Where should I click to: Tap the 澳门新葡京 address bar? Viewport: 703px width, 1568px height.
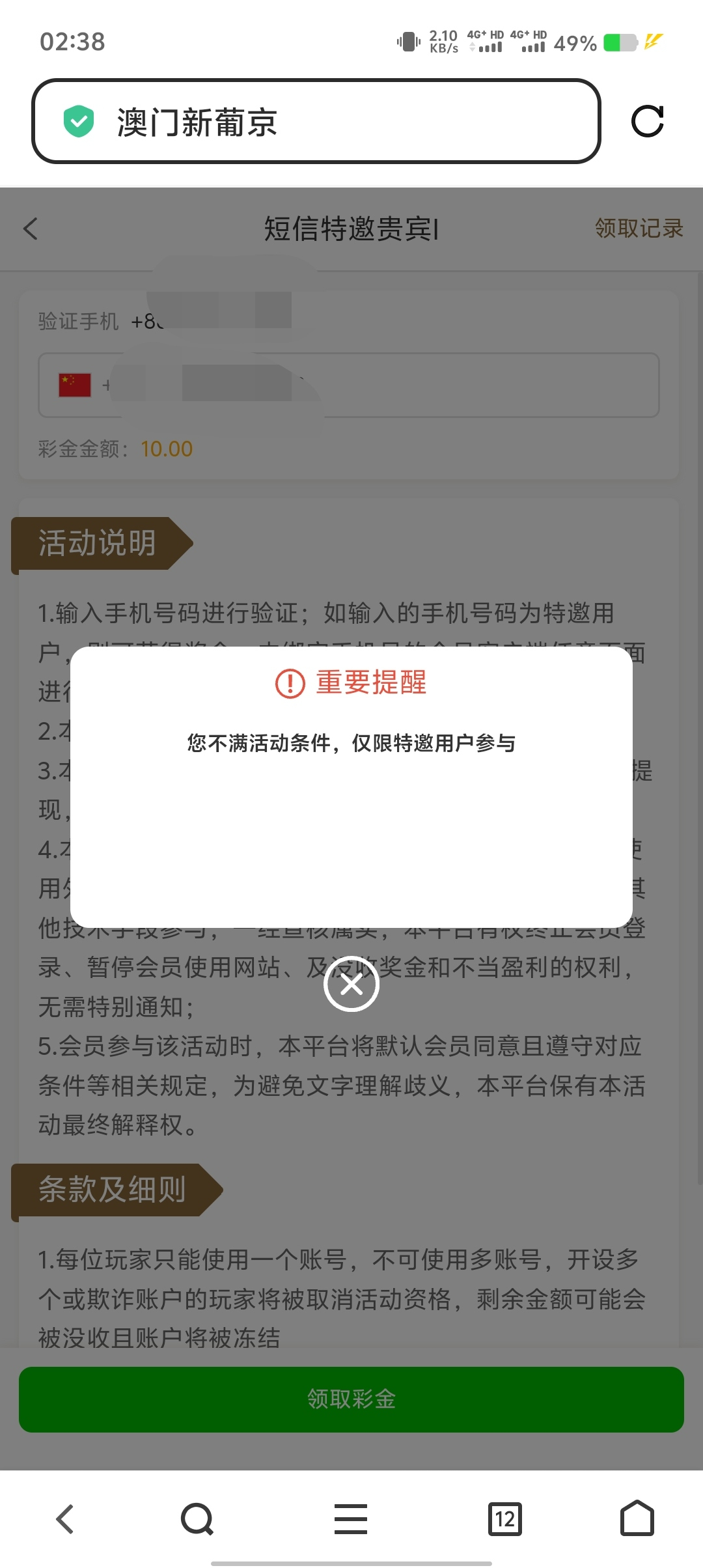pos(316,122)
